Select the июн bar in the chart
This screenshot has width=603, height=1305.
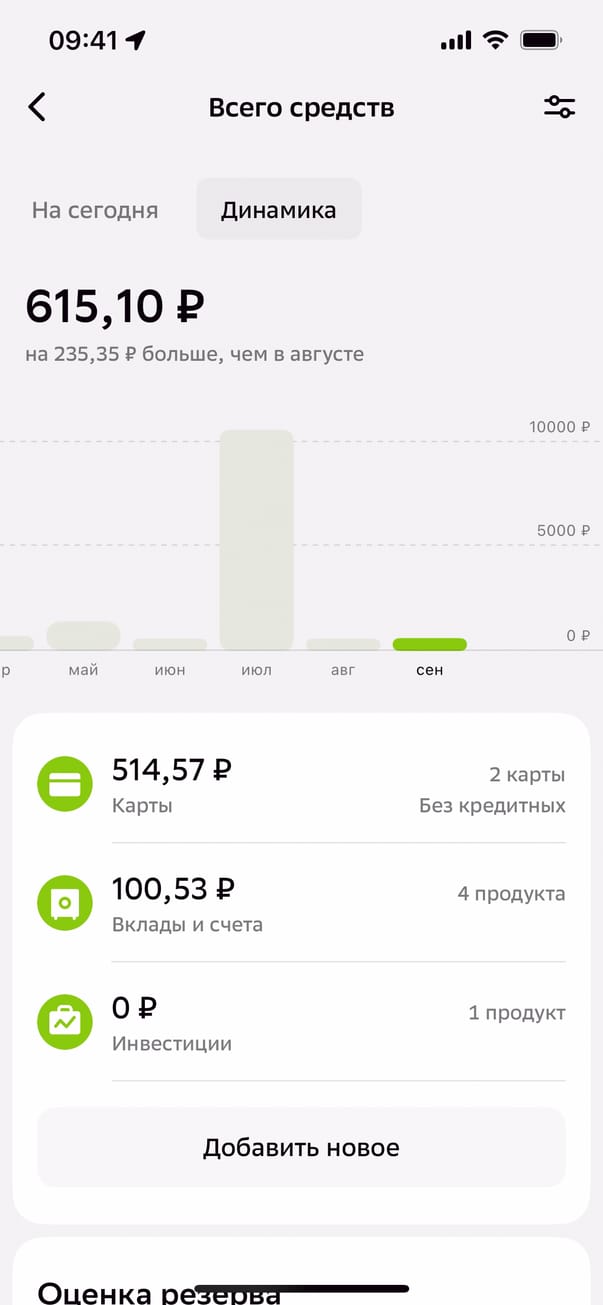(x=170, y=644)
